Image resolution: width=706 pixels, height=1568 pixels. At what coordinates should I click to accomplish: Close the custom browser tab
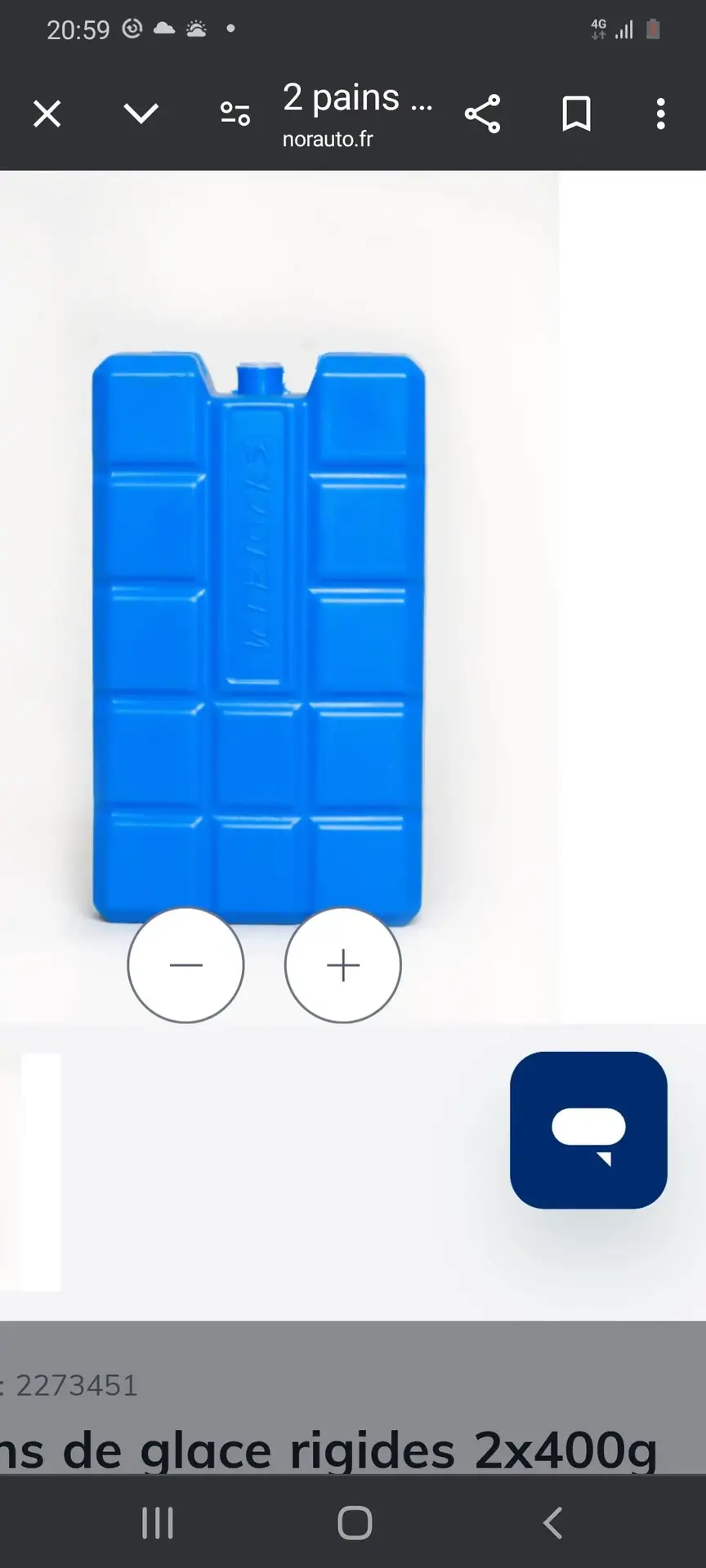pyautogui.click(x=47, y=114)
